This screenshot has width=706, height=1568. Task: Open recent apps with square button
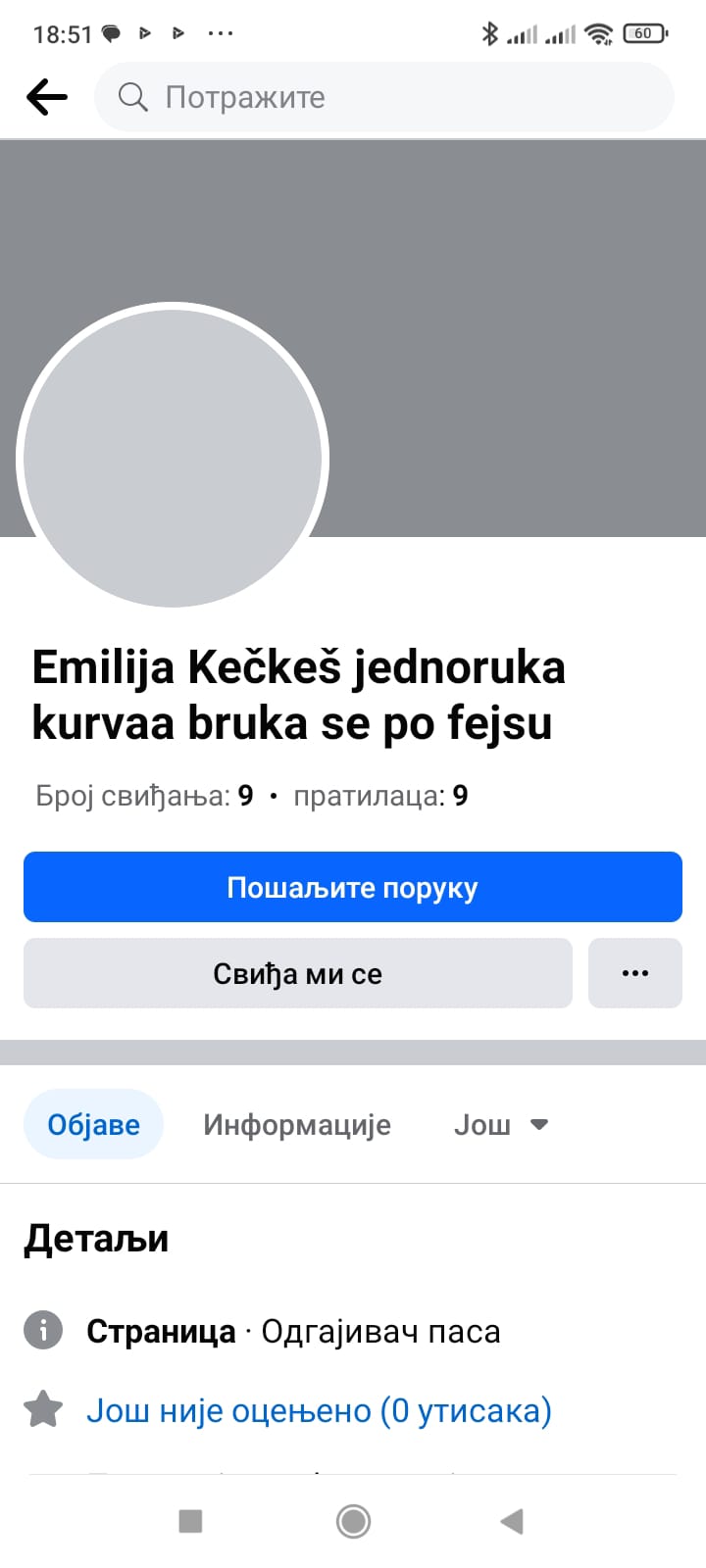tap(190, 1521)
